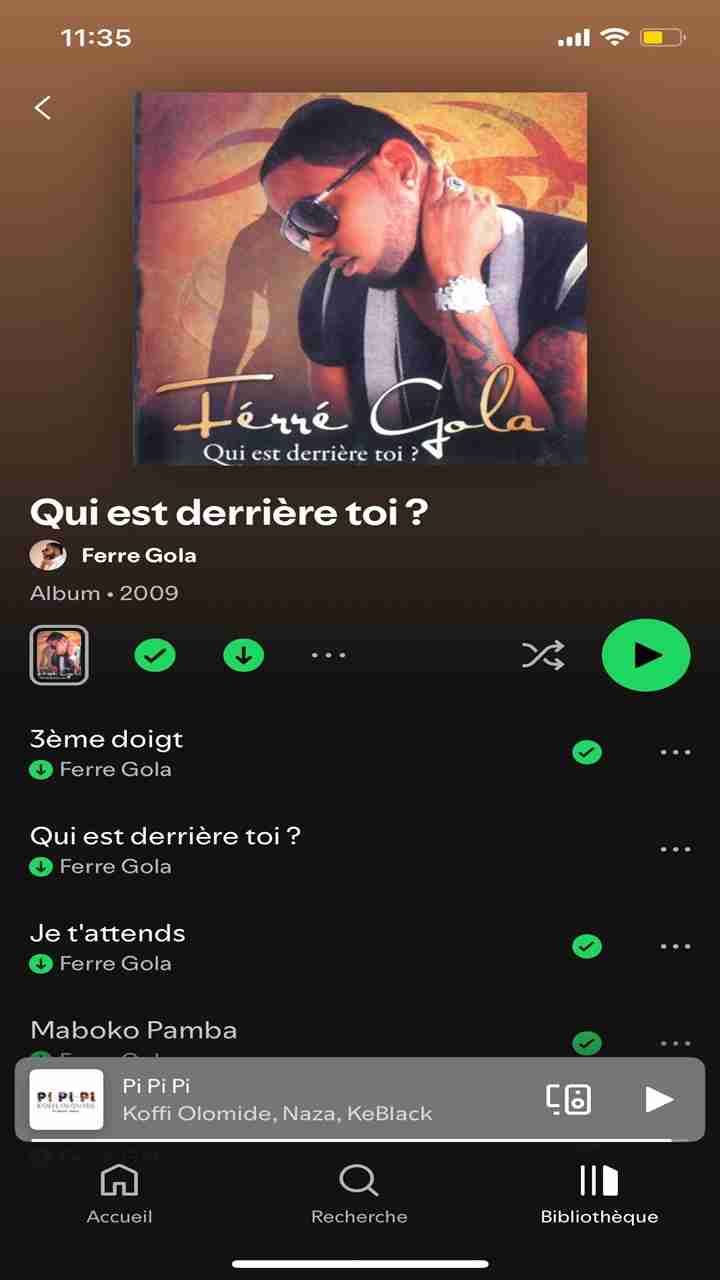Viewport: 720px width, 1280px height.
Task: Switch to the Recherche tab
Action: point(359,1195)
